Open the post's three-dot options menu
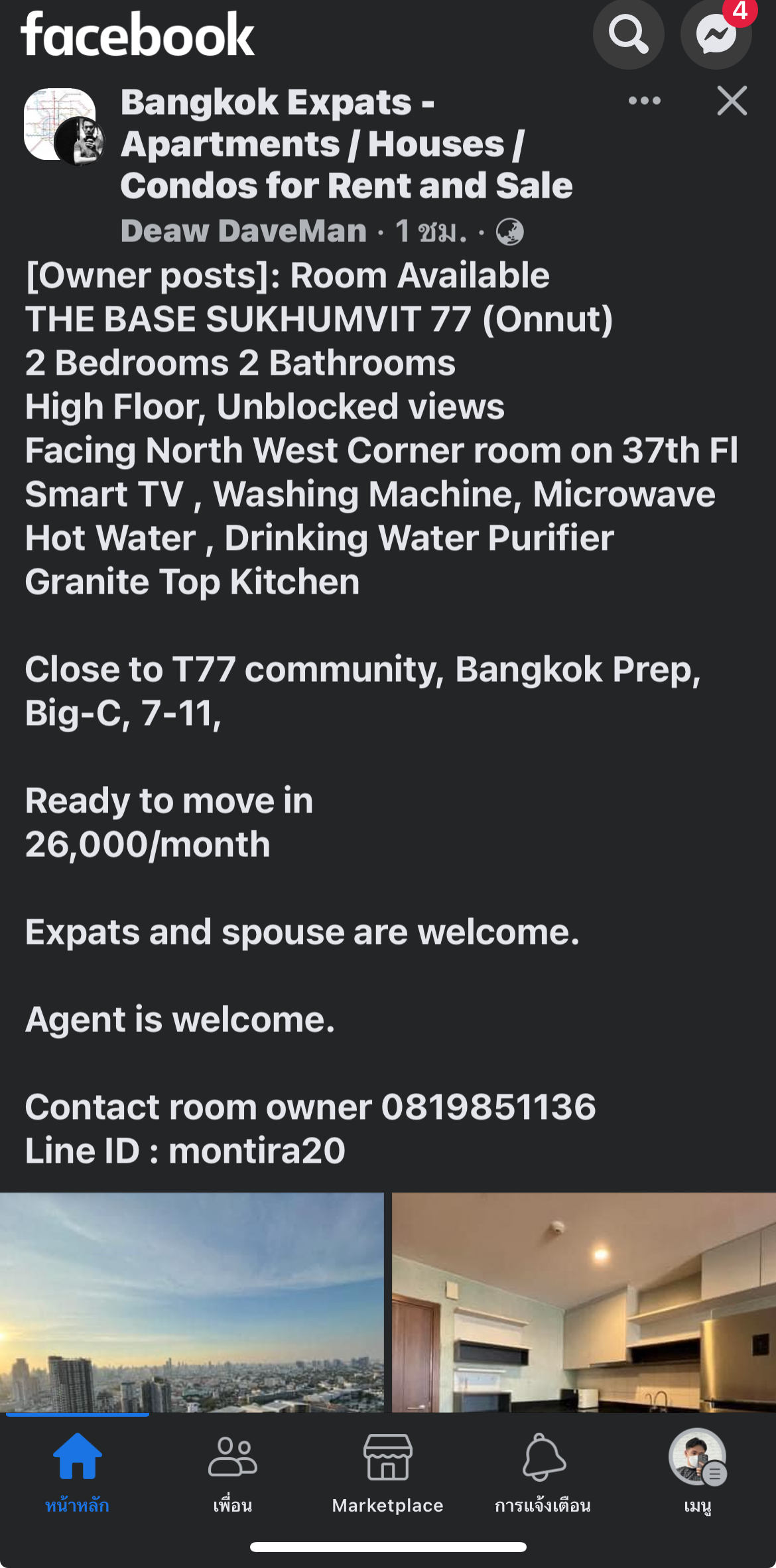 point(645,101)
